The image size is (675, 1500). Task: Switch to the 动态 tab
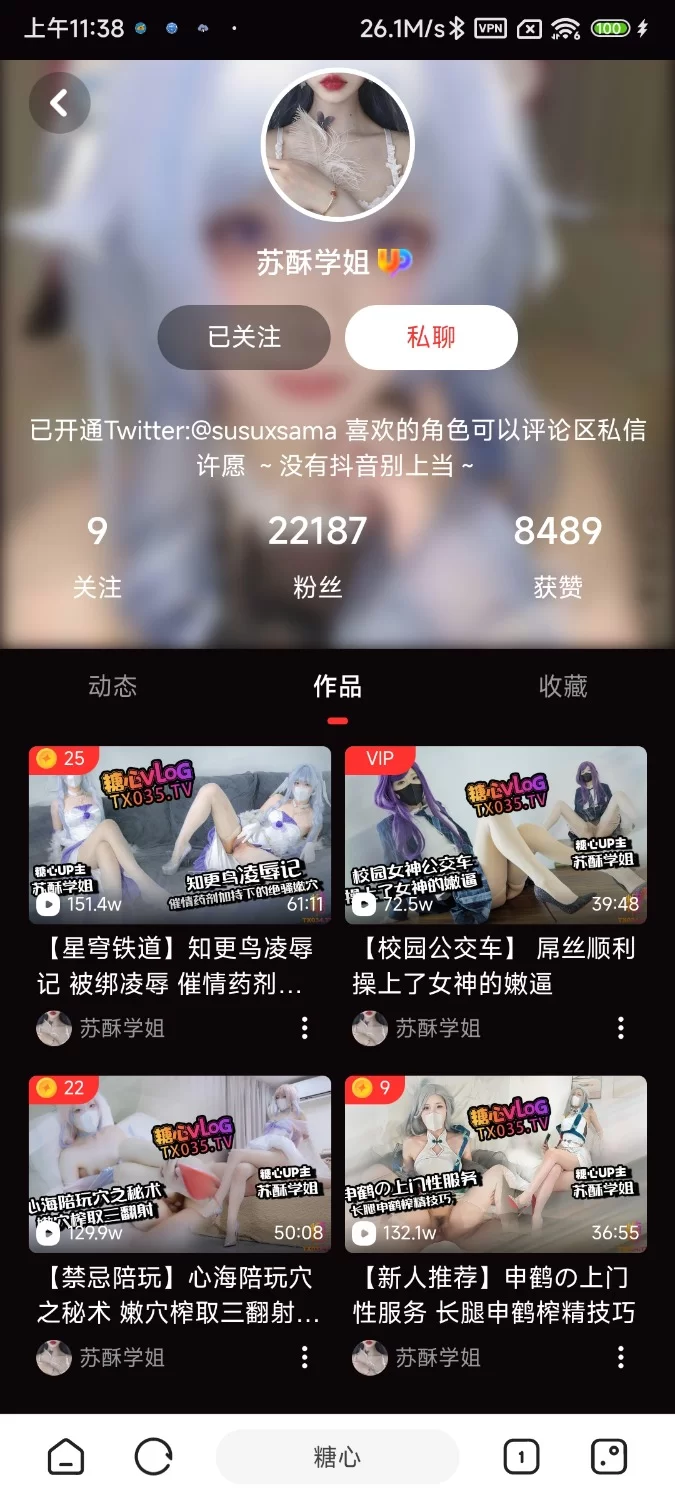(x=112, y=686)
